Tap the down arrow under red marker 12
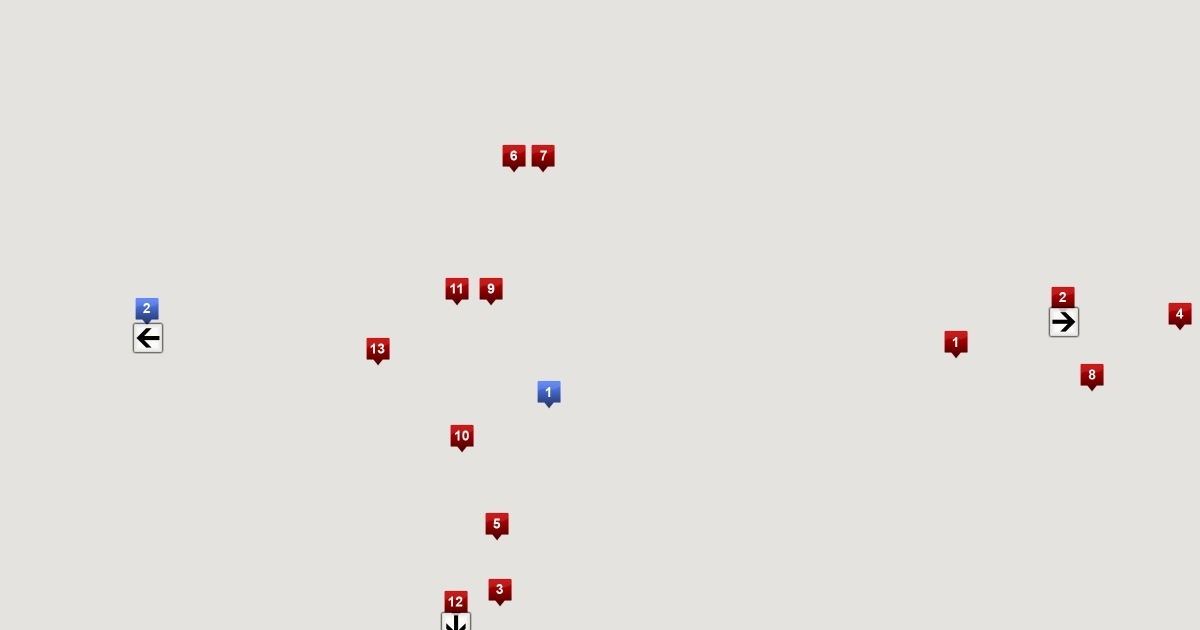The image size is (1200, 630). point(456,622)
